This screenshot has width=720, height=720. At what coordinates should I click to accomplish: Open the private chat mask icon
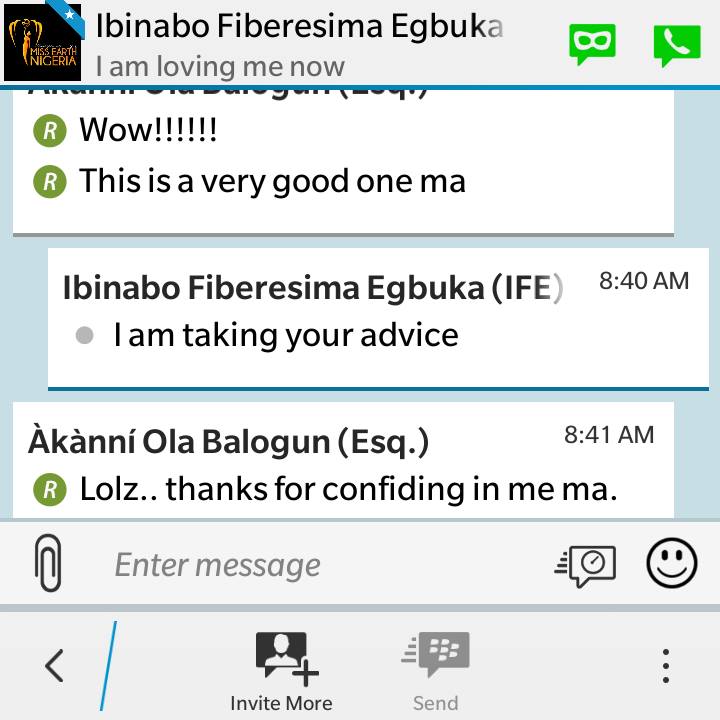[592, 44]
